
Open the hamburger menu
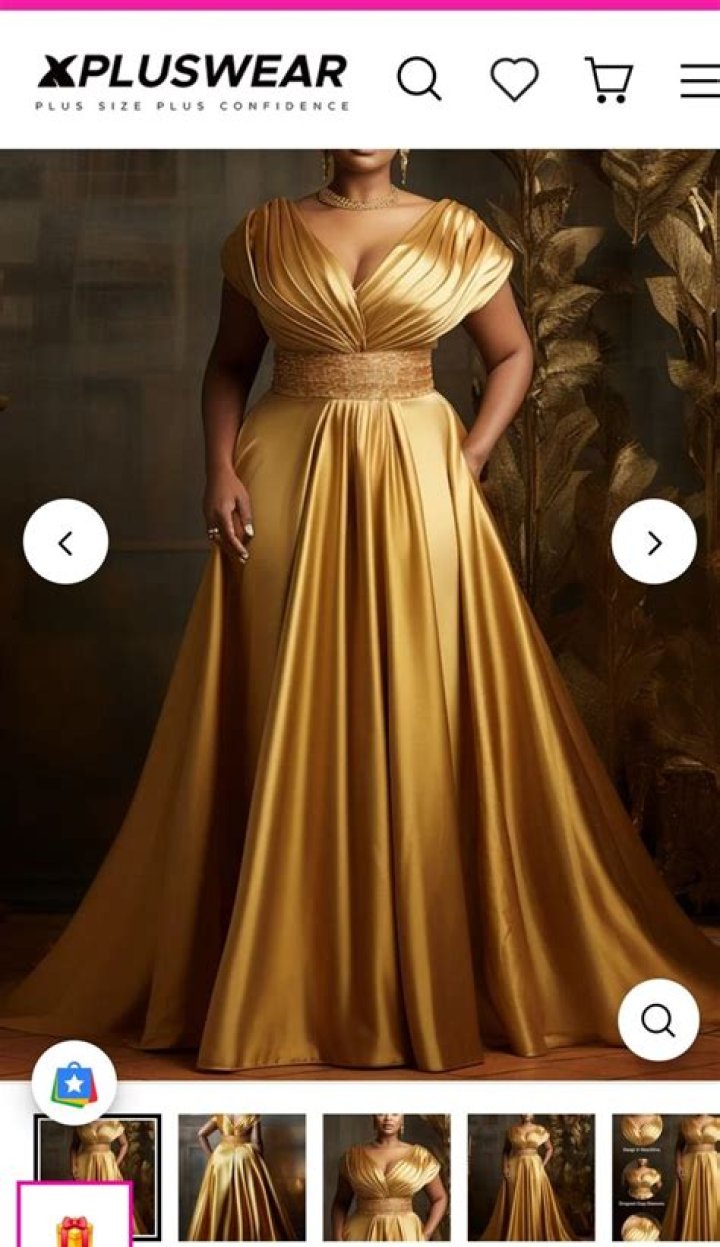[700, 80]
